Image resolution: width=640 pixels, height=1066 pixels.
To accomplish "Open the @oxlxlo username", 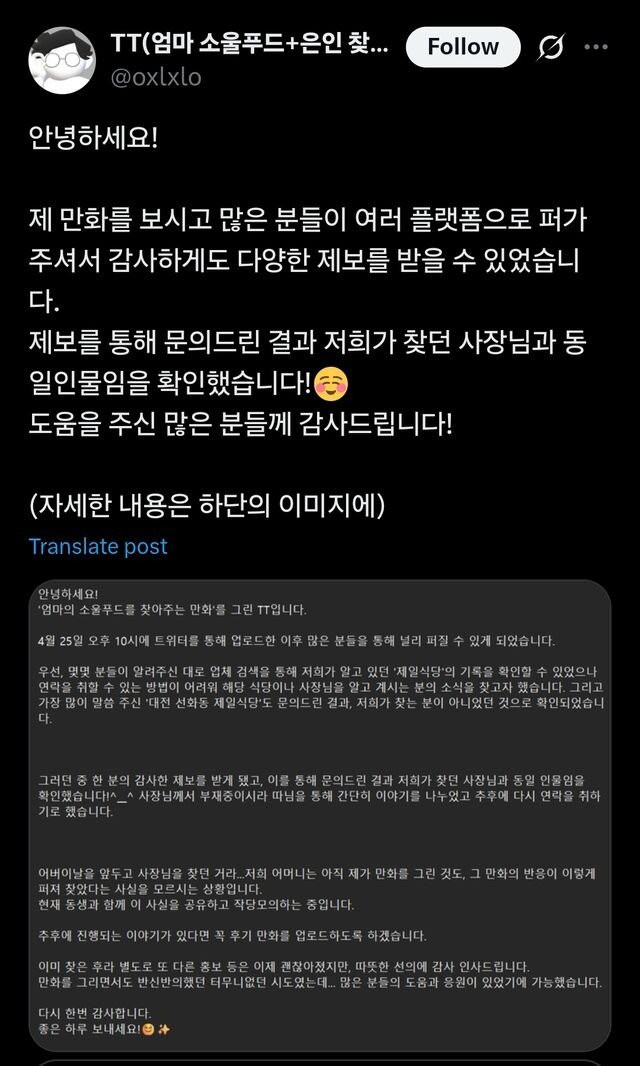I will tap(156, 77).
